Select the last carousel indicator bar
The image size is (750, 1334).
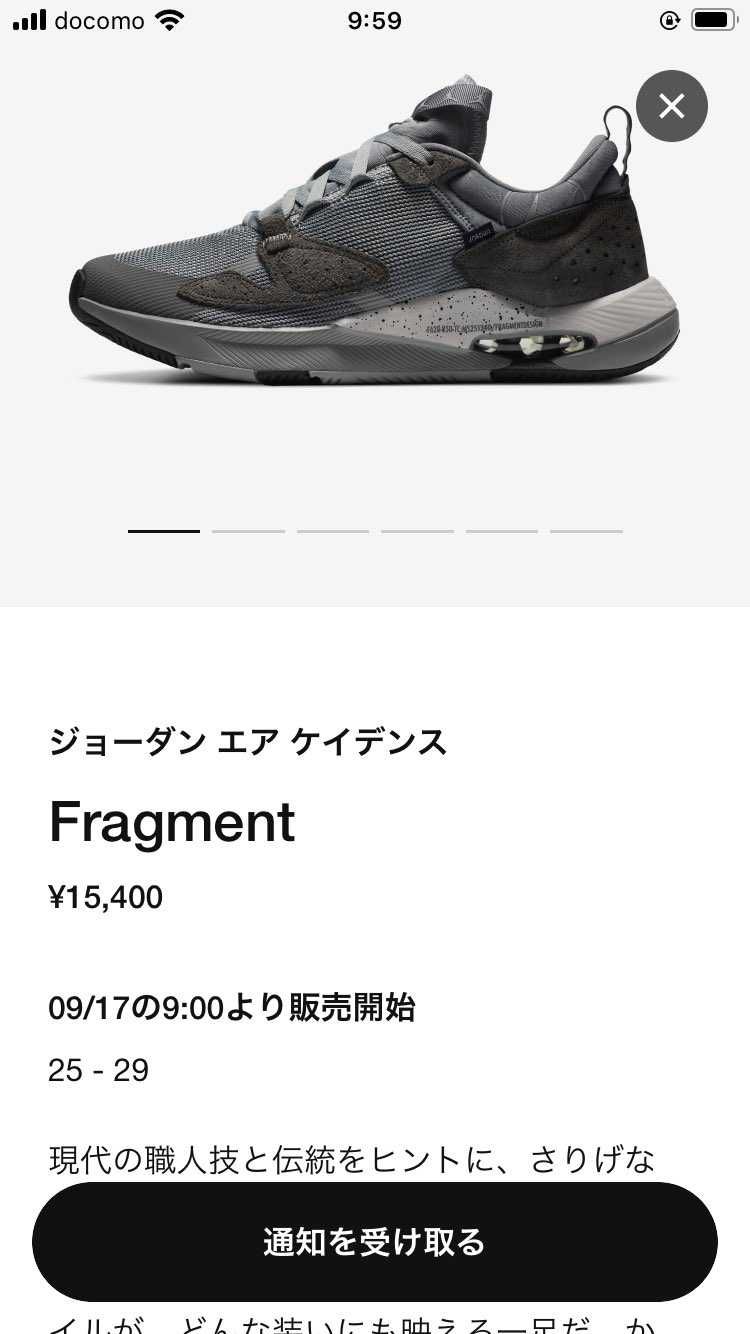pyautogui.click(x=586, y=531)
